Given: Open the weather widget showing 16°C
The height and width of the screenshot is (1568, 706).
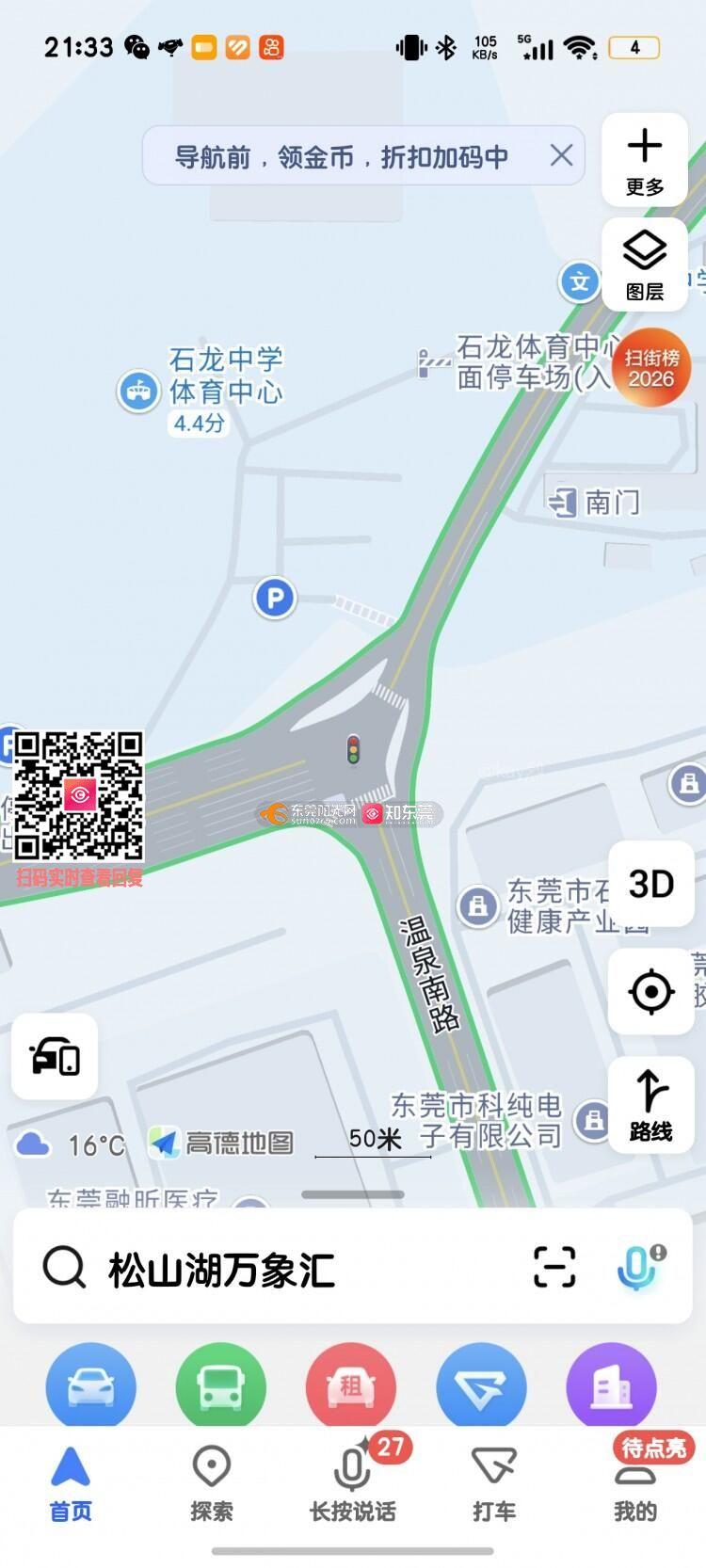Looking at the screenshot, I should point(71,1144).
